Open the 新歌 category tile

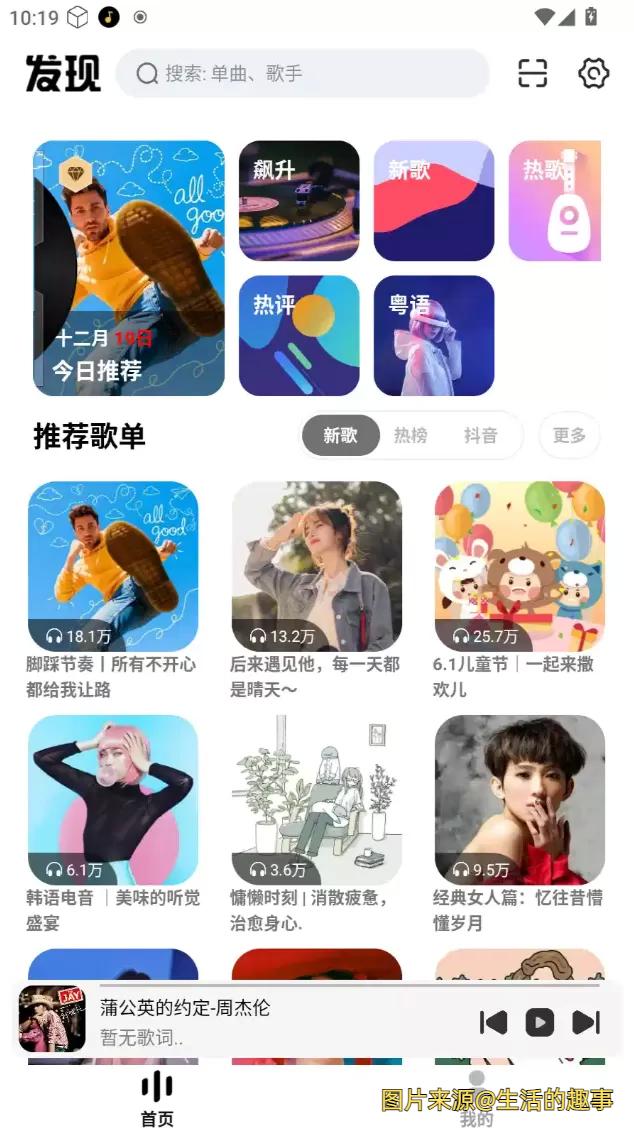[434, 201]
